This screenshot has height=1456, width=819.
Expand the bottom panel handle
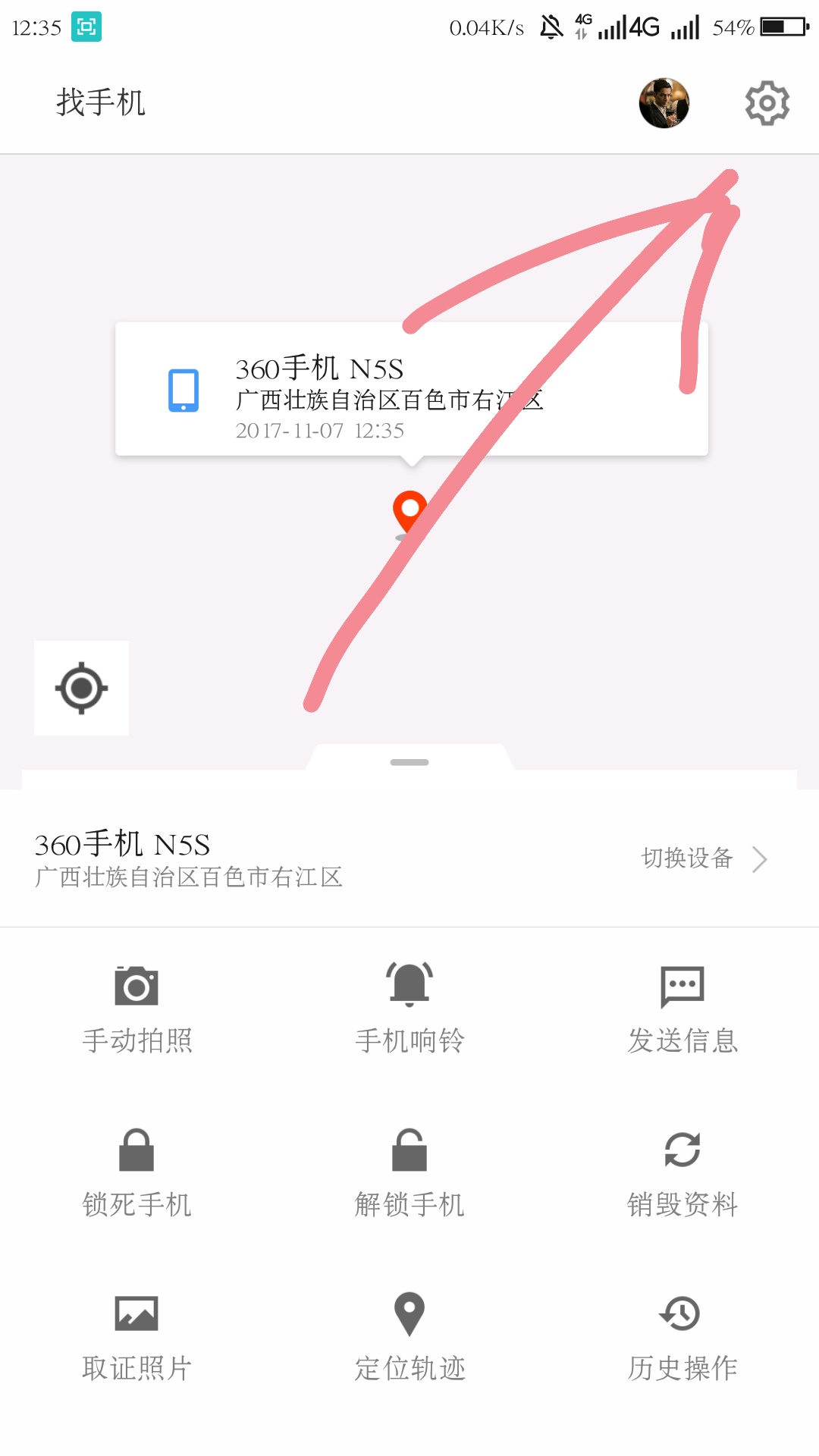tap(409, 761)
